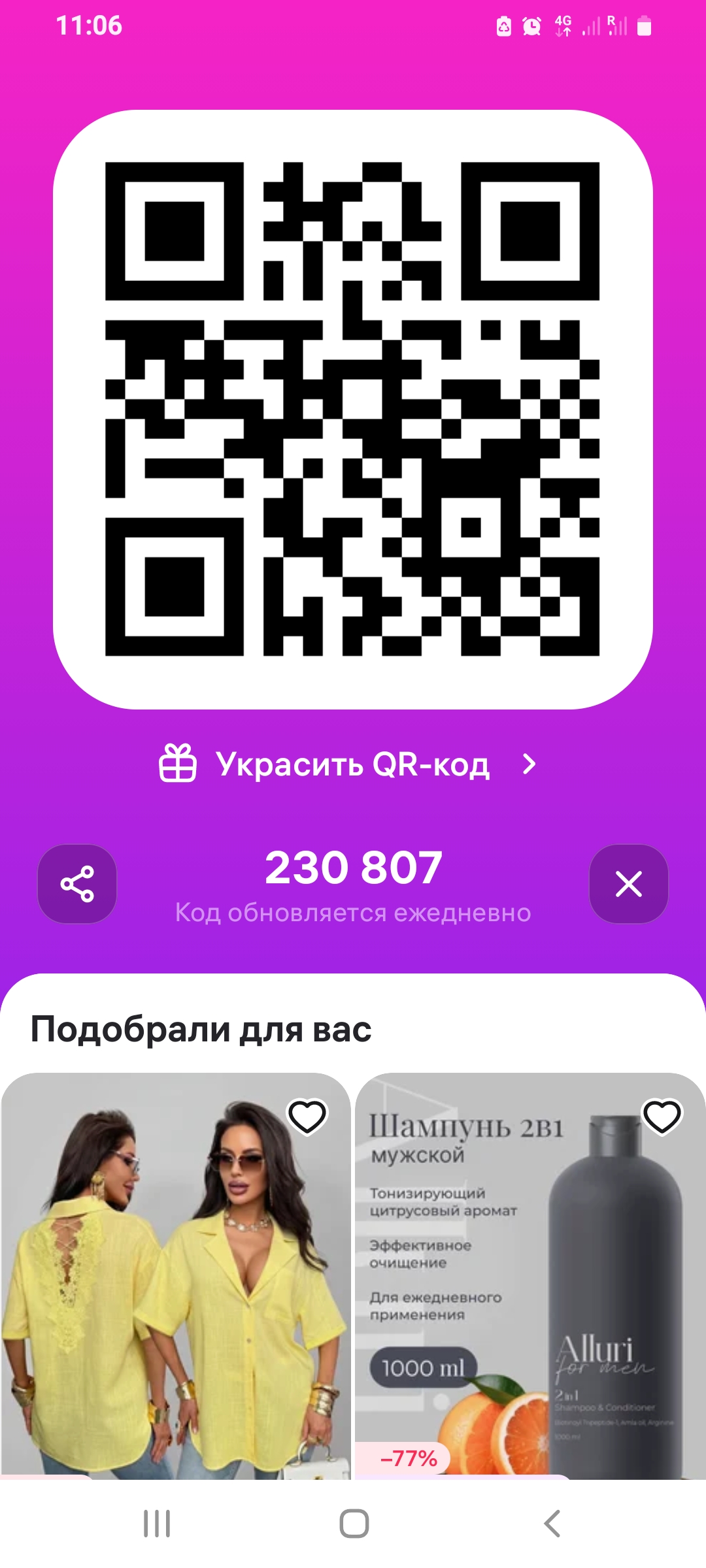Go back using the system back button
Image resolution: width=706 pixels, height=1568 pixels.
552,1524
